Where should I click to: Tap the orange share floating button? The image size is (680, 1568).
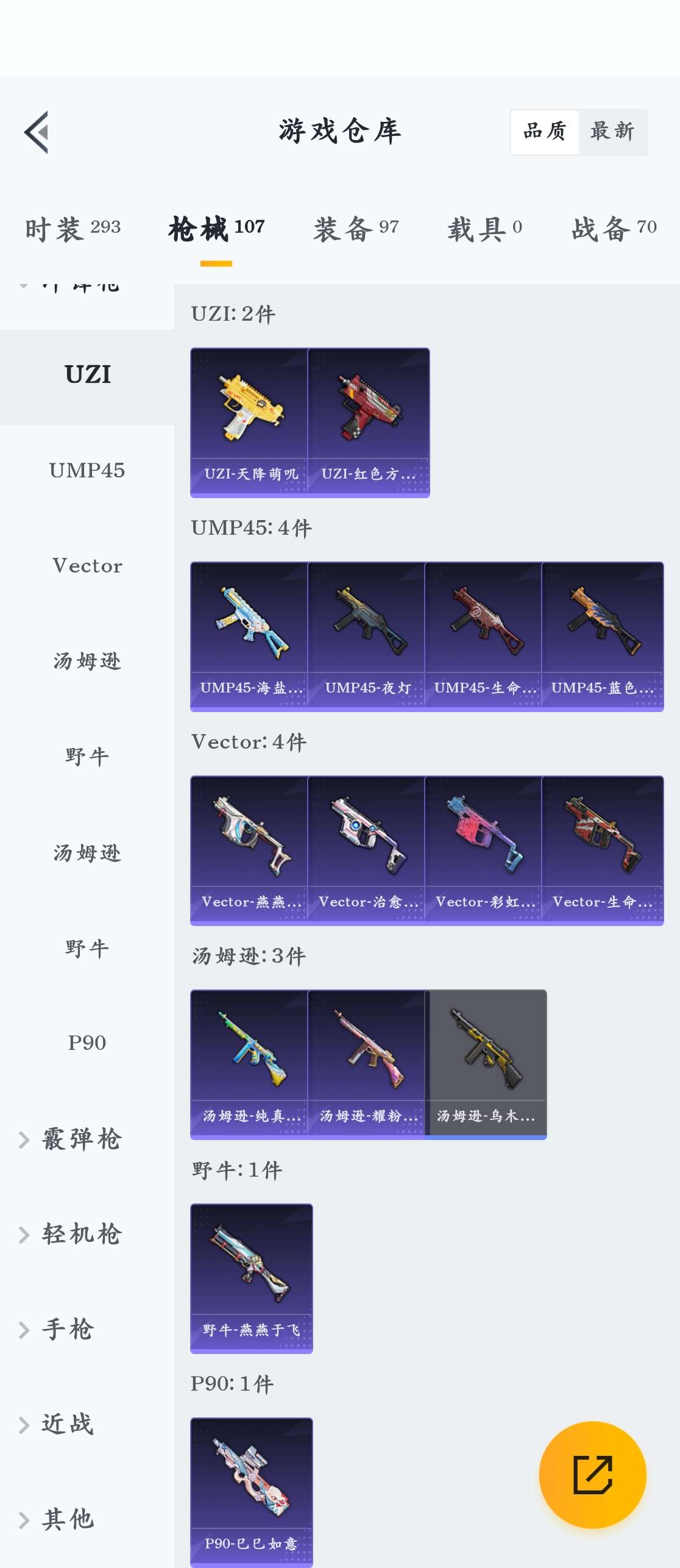[x=592, y=1474]
